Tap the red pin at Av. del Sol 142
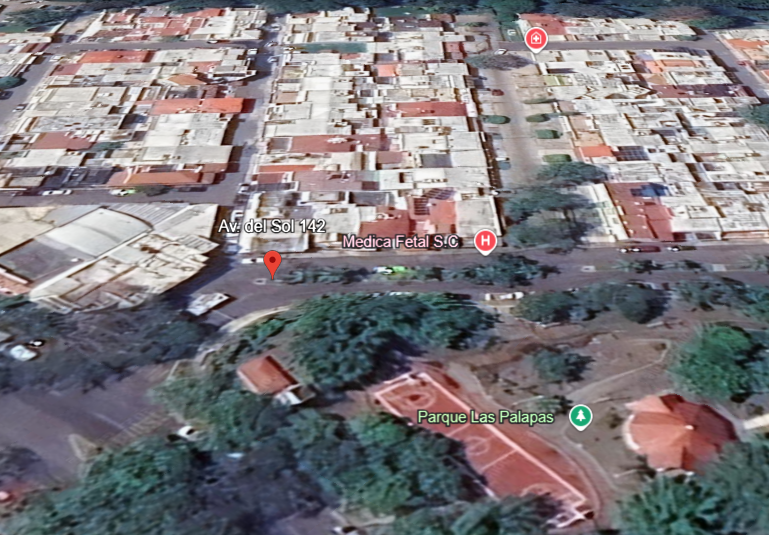 point(272,264)
